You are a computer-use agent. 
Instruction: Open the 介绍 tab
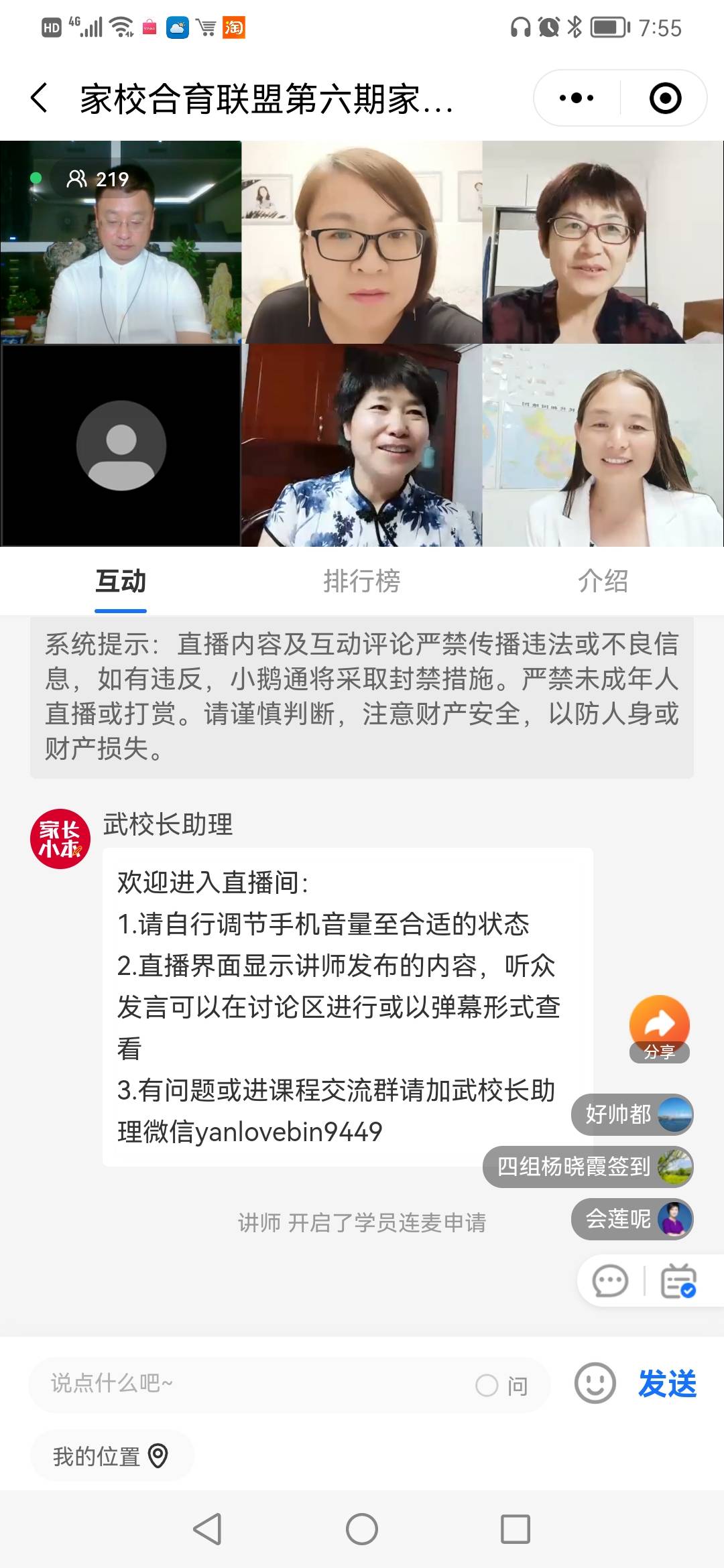(603, 582)
